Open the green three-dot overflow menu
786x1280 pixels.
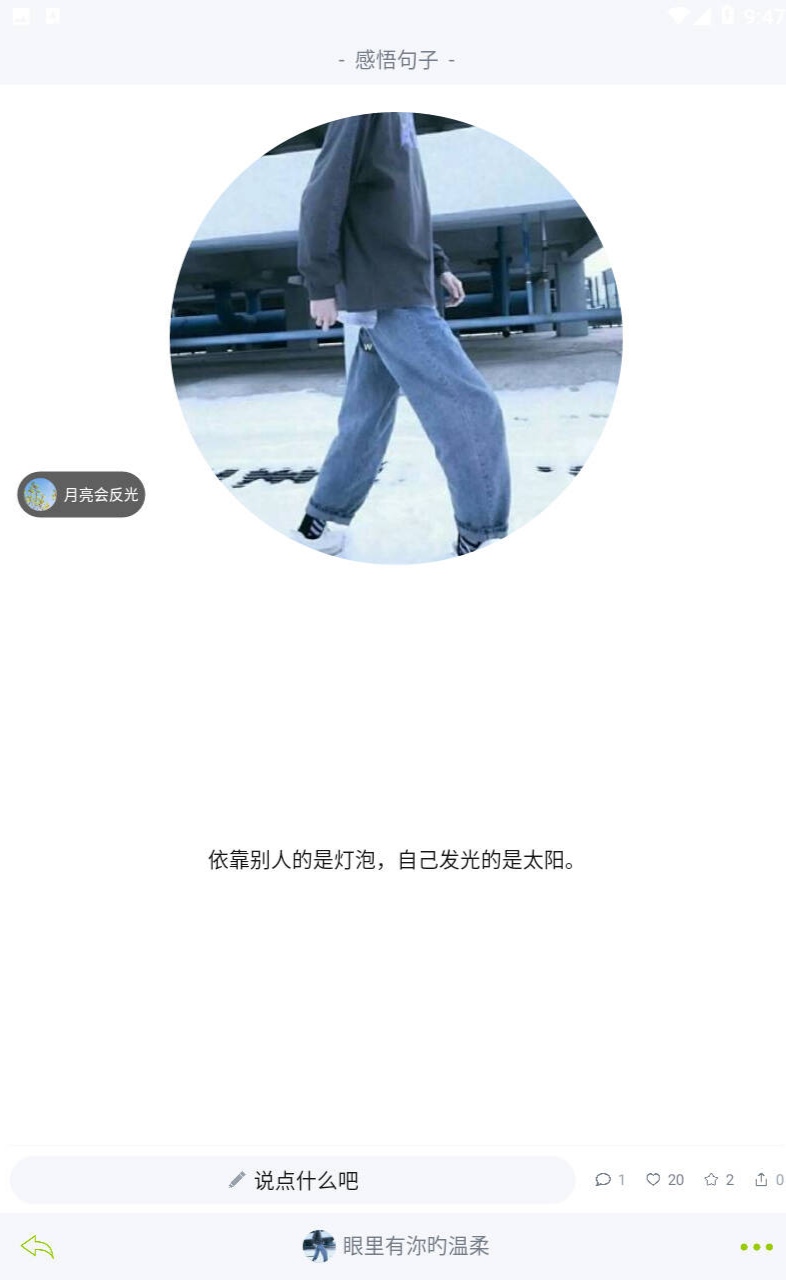[x=756, y=1247]
